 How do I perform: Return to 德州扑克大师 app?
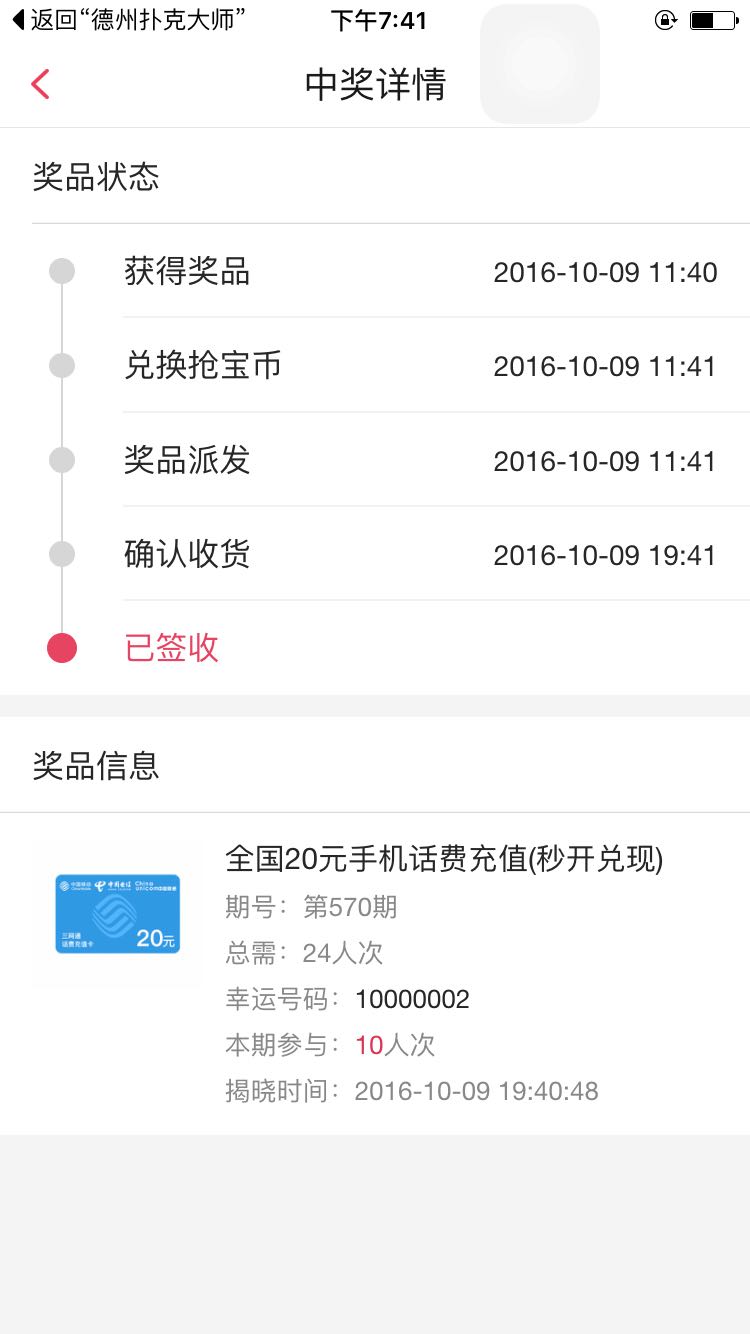tap(128, 20)
